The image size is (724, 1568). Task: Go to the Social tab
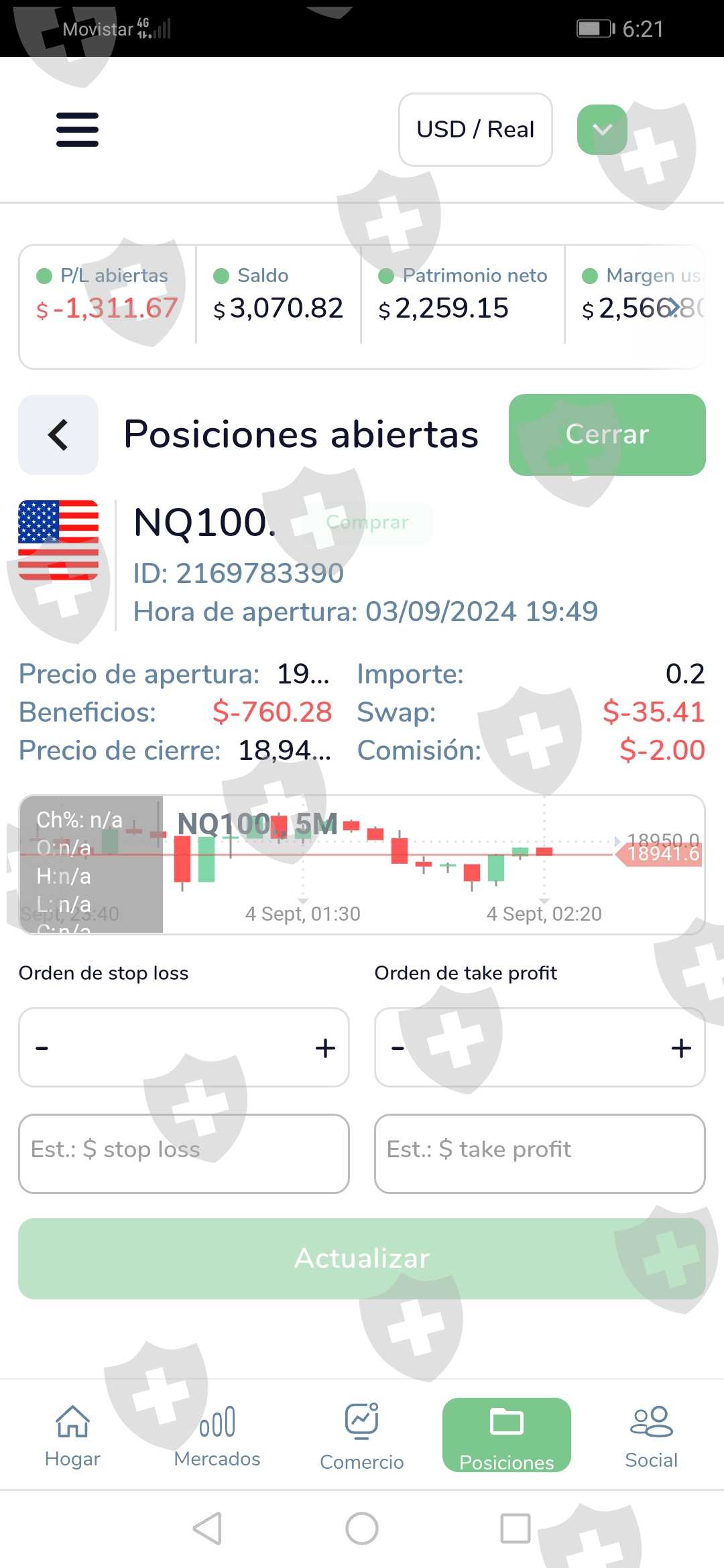(651, 1436)
